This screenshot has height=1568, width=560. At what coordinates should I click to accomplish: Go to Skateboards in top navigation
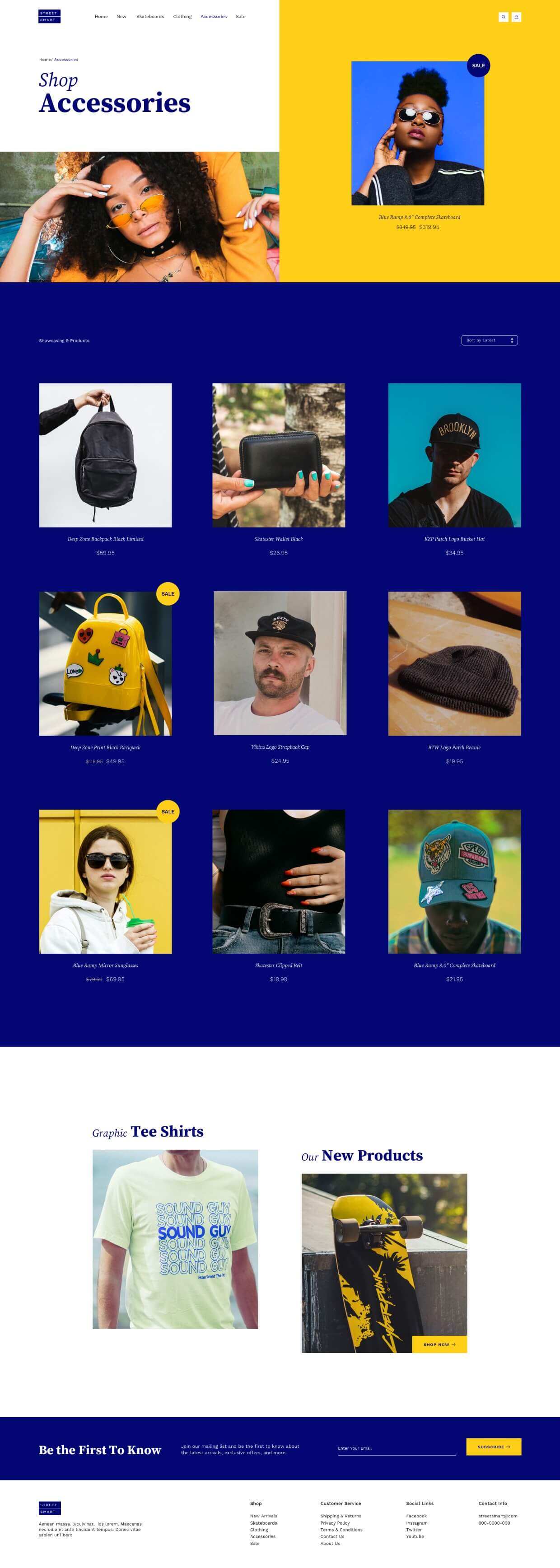pos(150,16)
